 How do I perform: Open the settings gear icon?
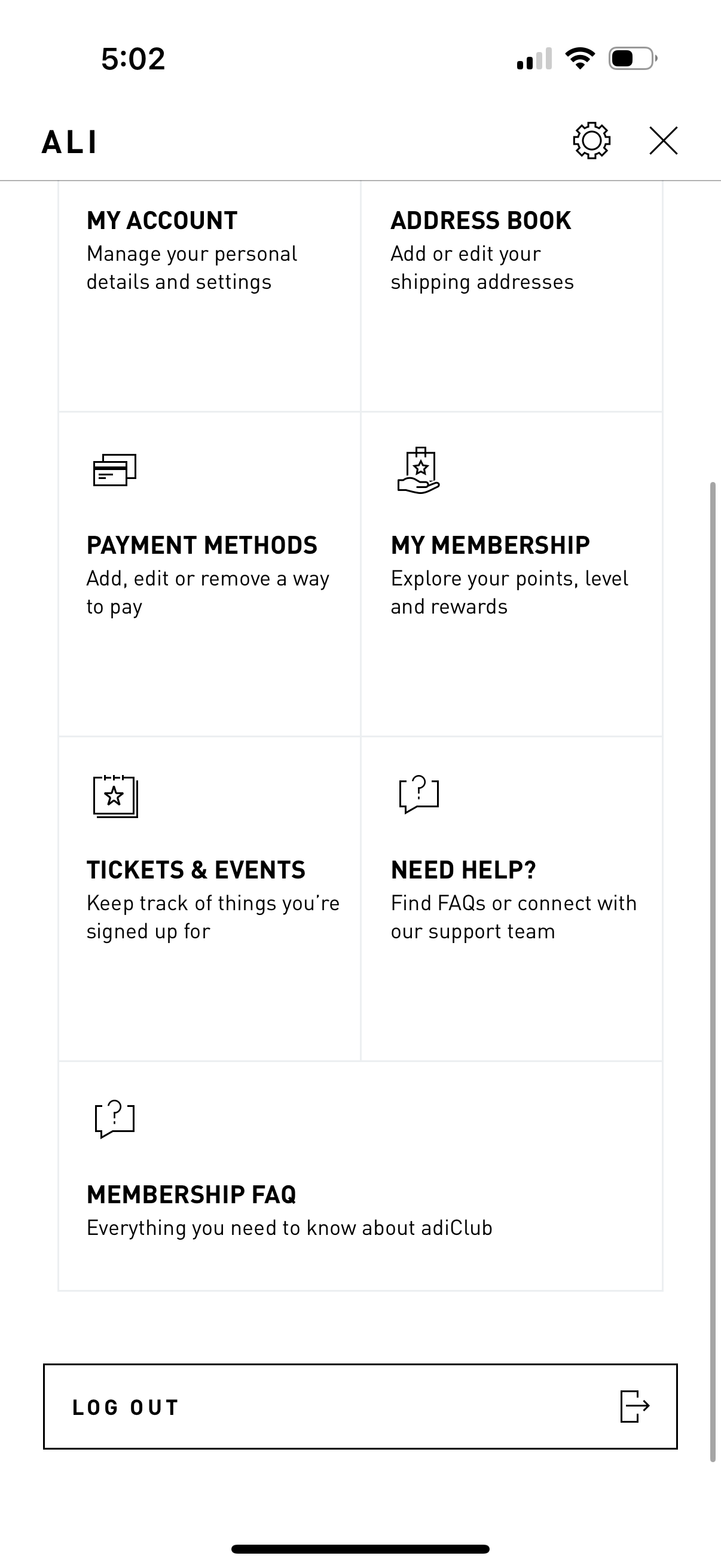tap(591, 141)
